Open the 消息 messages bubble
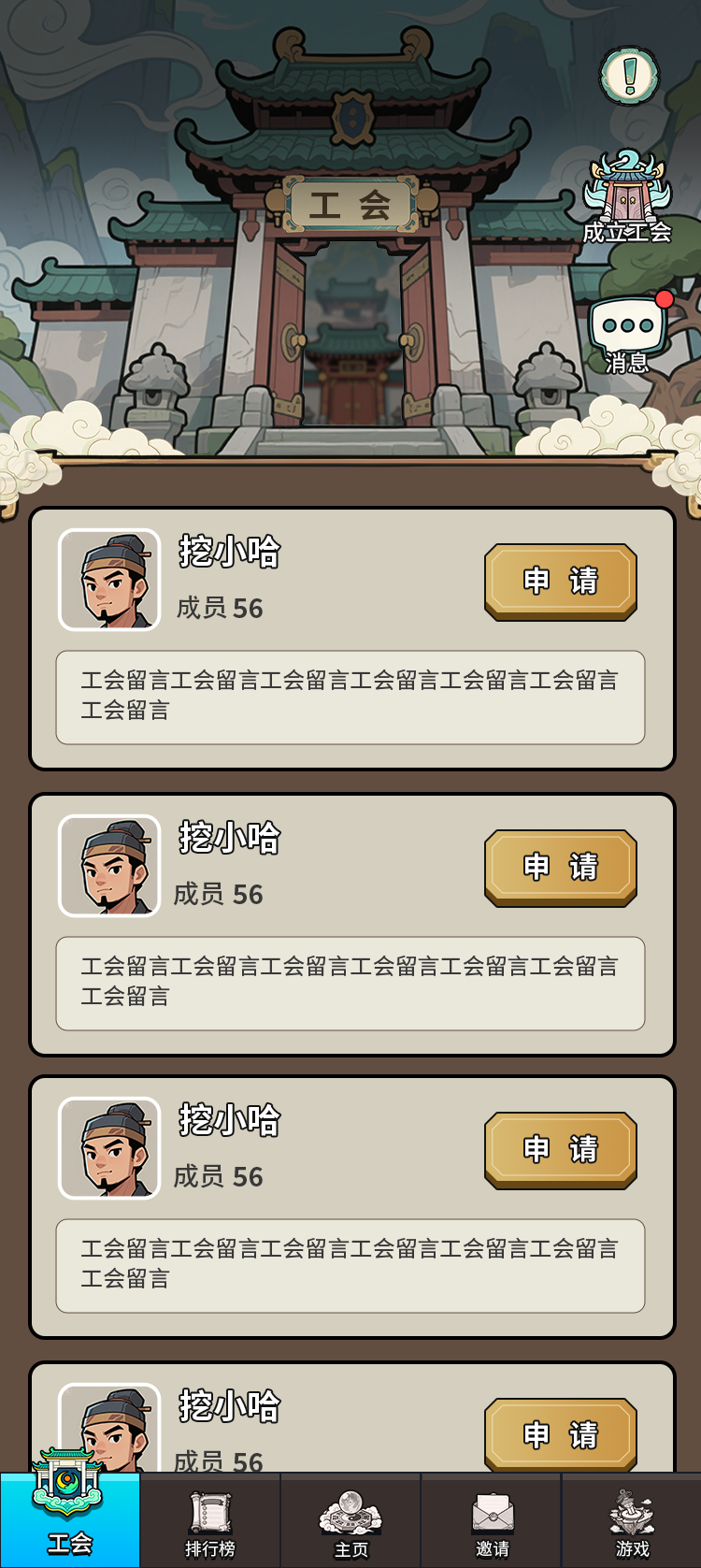Image resolution: width=701 pixels, height=1568 pixels. pyautogui.click(x=628, y=334)
